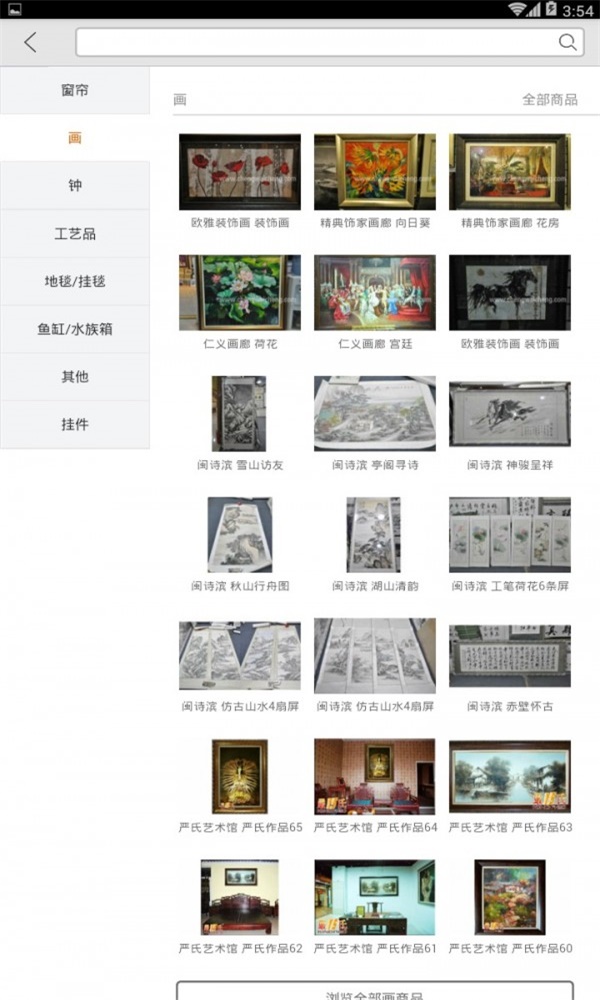The height and width of the screenshot is (1000, 600).
Task: Select the 挂件 category
Action: coord(75,424)
